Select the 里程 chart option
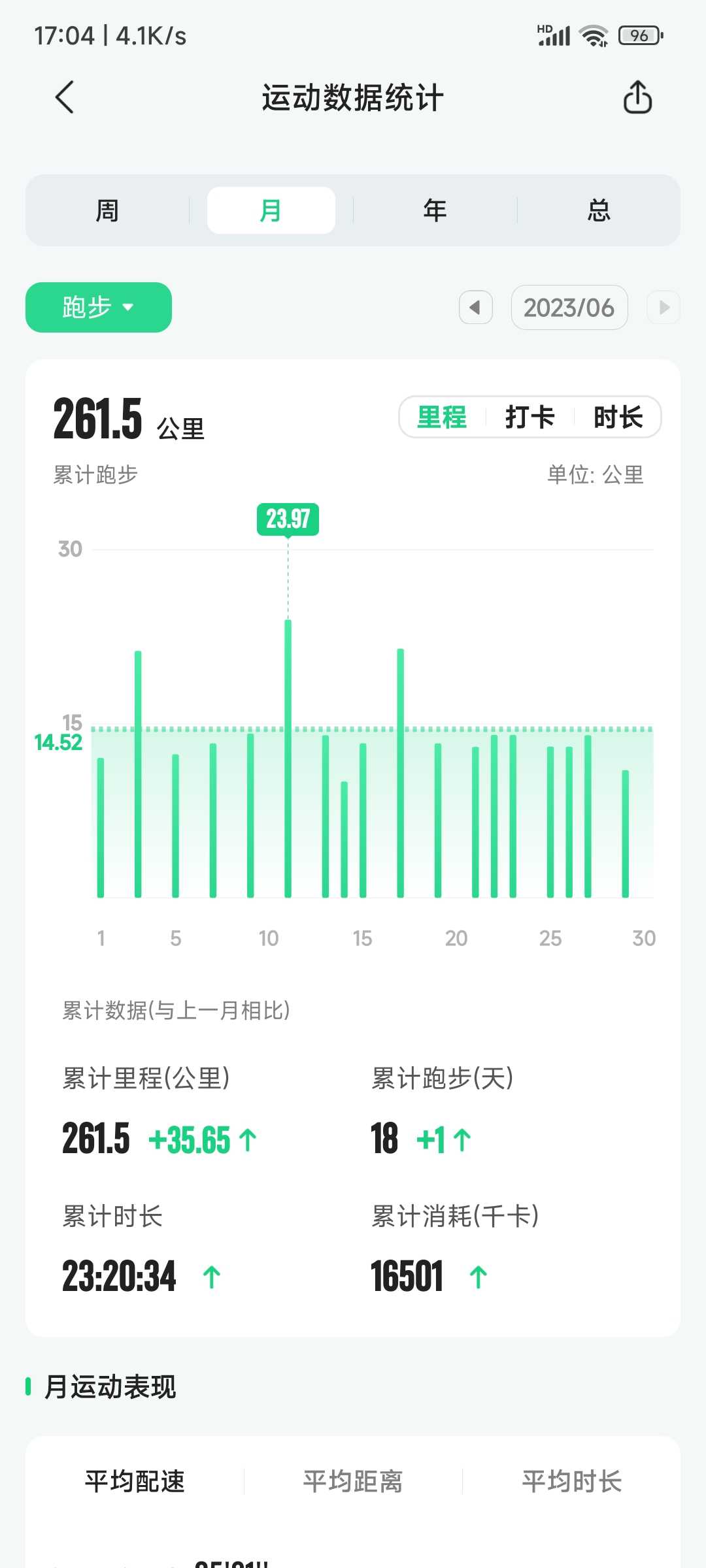Viewport: 706px width, 1568px height. click(442, 417)
